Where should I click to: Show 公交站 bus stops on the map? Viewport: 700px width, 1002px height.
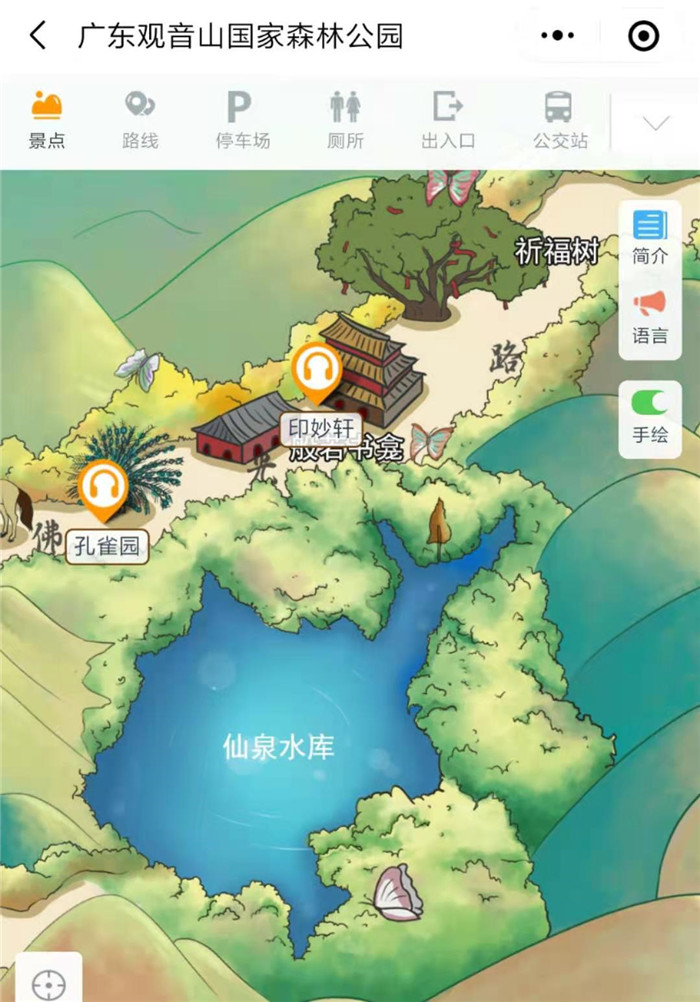pos(559,120)
